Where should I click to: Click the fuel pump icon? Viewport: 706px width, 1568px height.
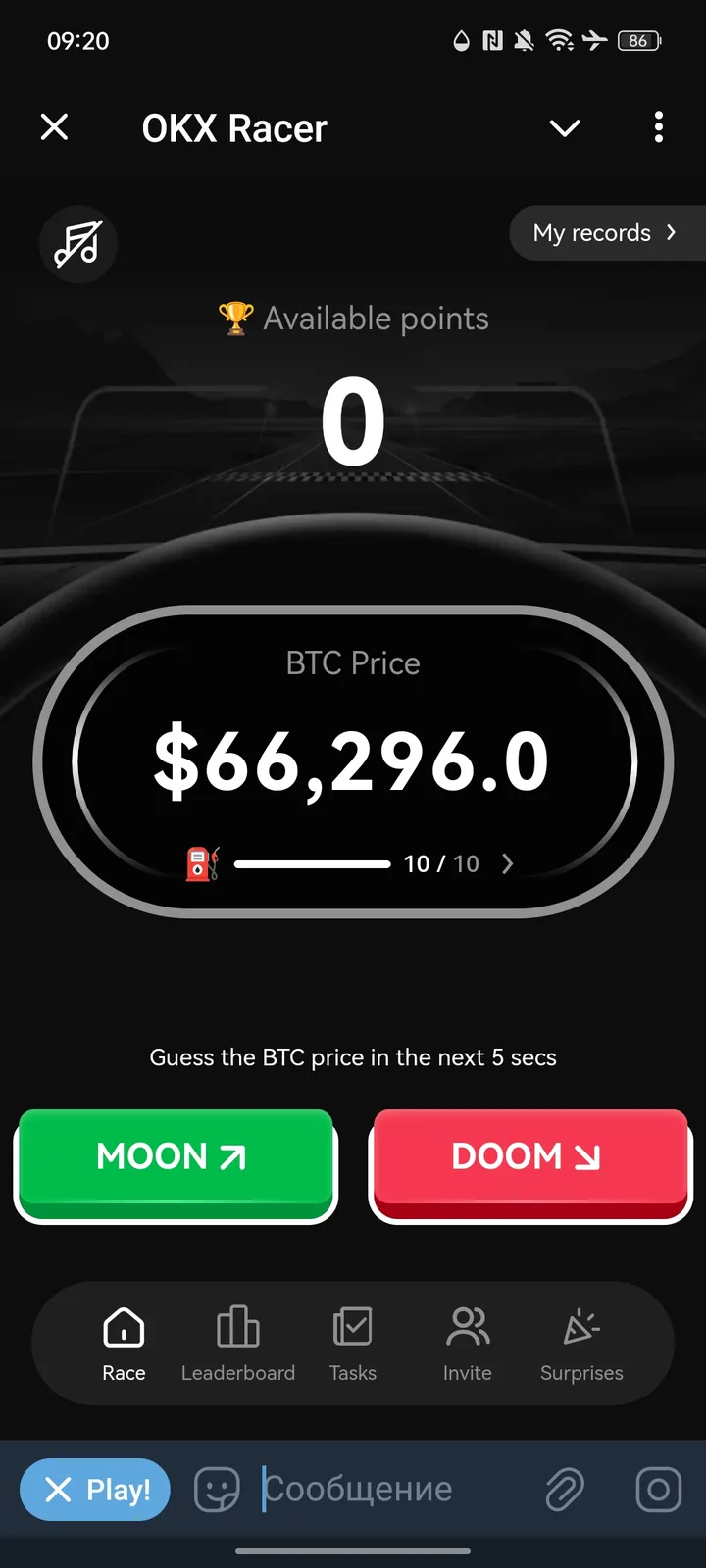click(x=200, y=863)
